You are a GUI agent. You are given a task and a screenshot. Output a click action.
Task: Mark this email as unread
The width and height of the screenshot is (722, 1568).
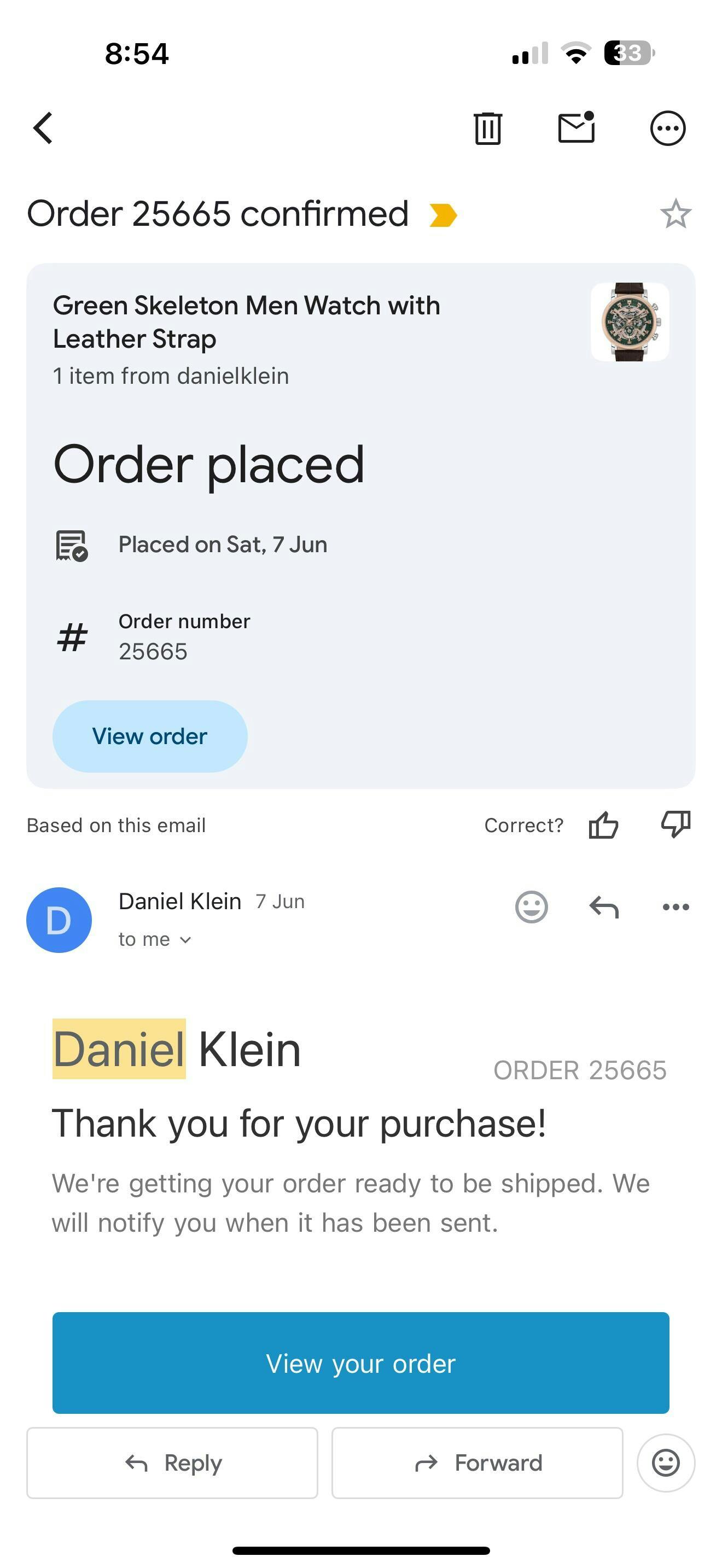576,127
